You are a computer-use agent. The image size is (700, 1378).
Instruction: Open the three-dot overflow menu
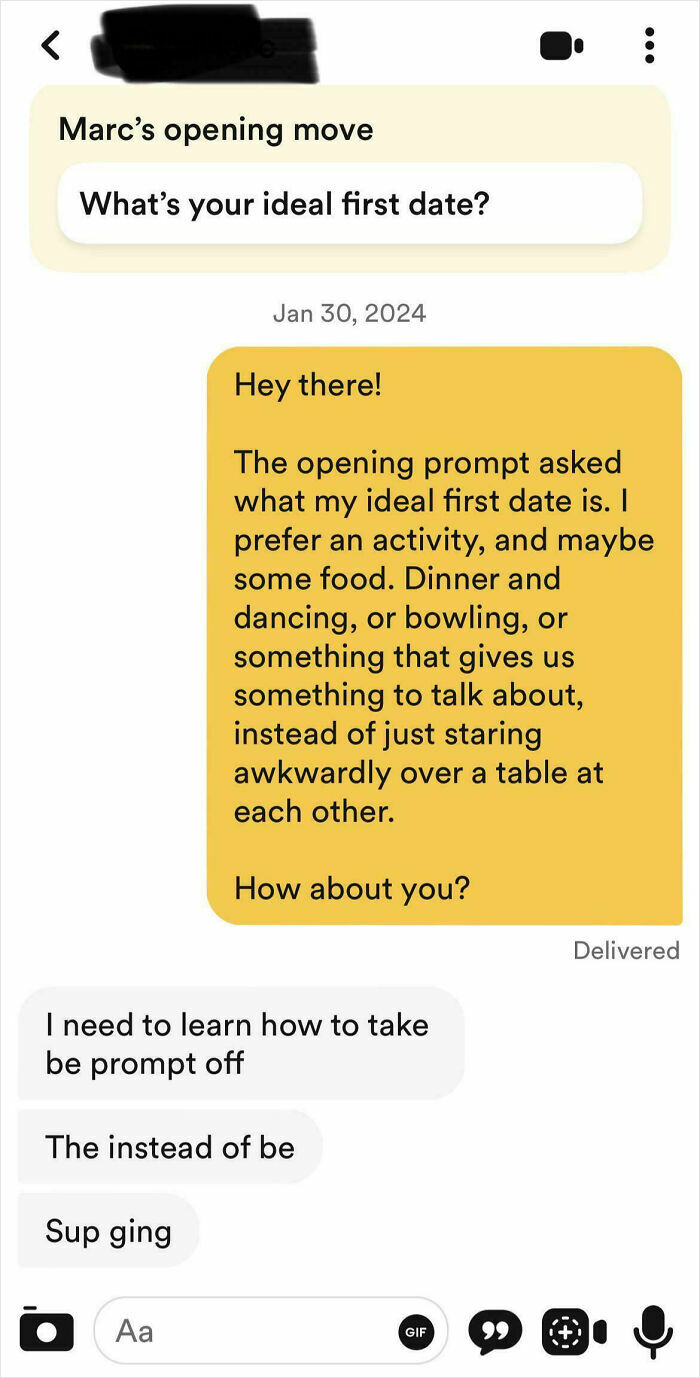tap(650, 46)
